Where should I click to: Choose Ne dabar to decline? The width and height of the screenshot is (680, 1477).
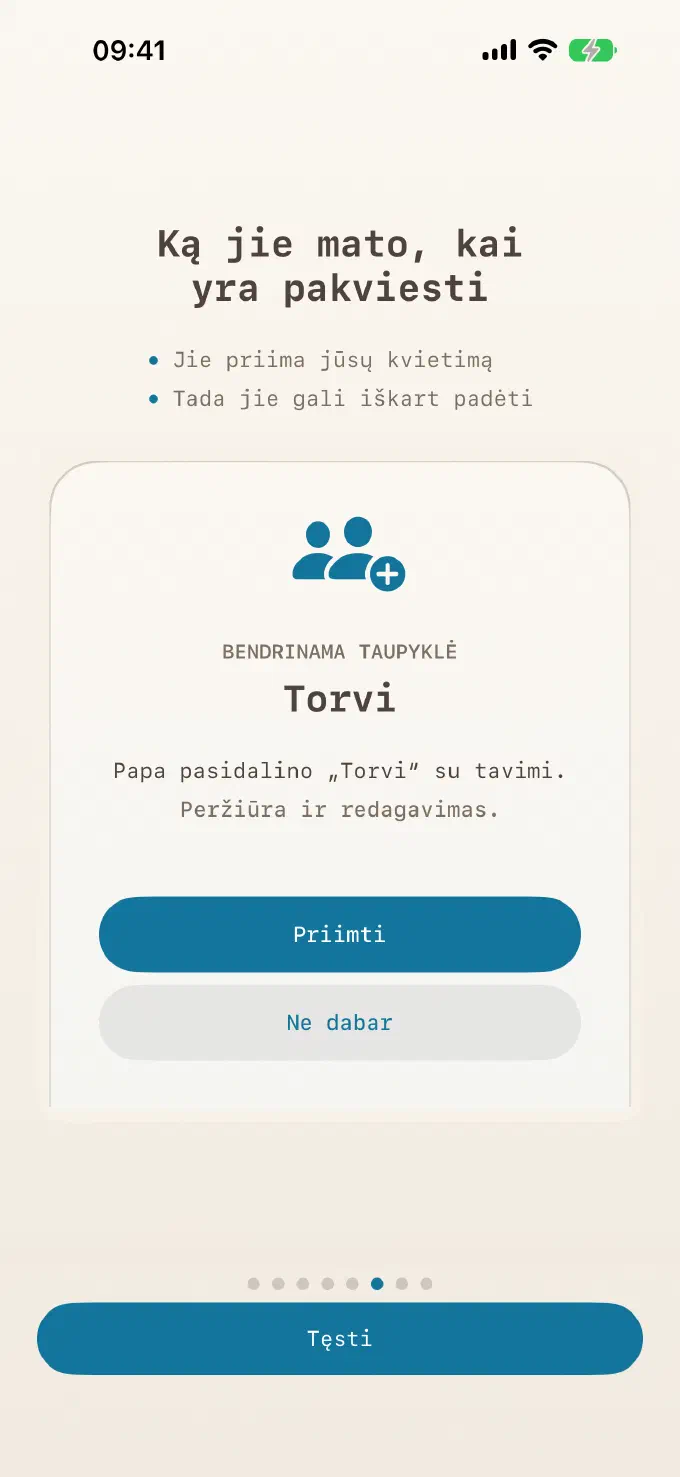(340, 1022)
